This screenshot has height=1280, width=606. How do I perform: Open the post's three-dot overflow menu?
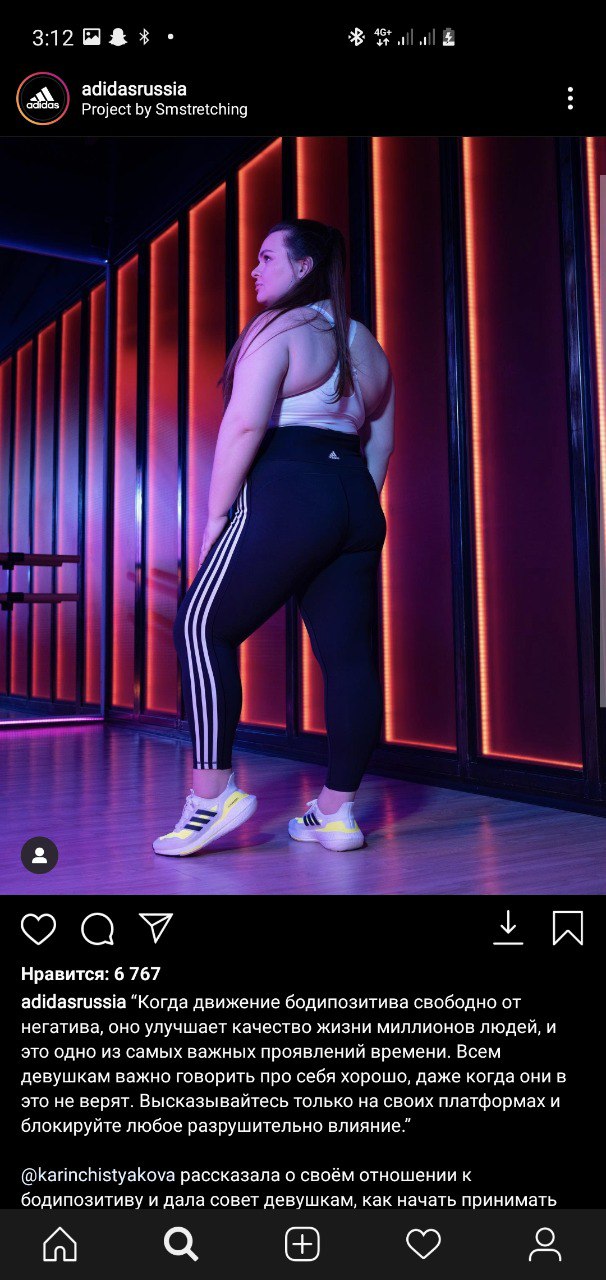[x=570, y=98]
